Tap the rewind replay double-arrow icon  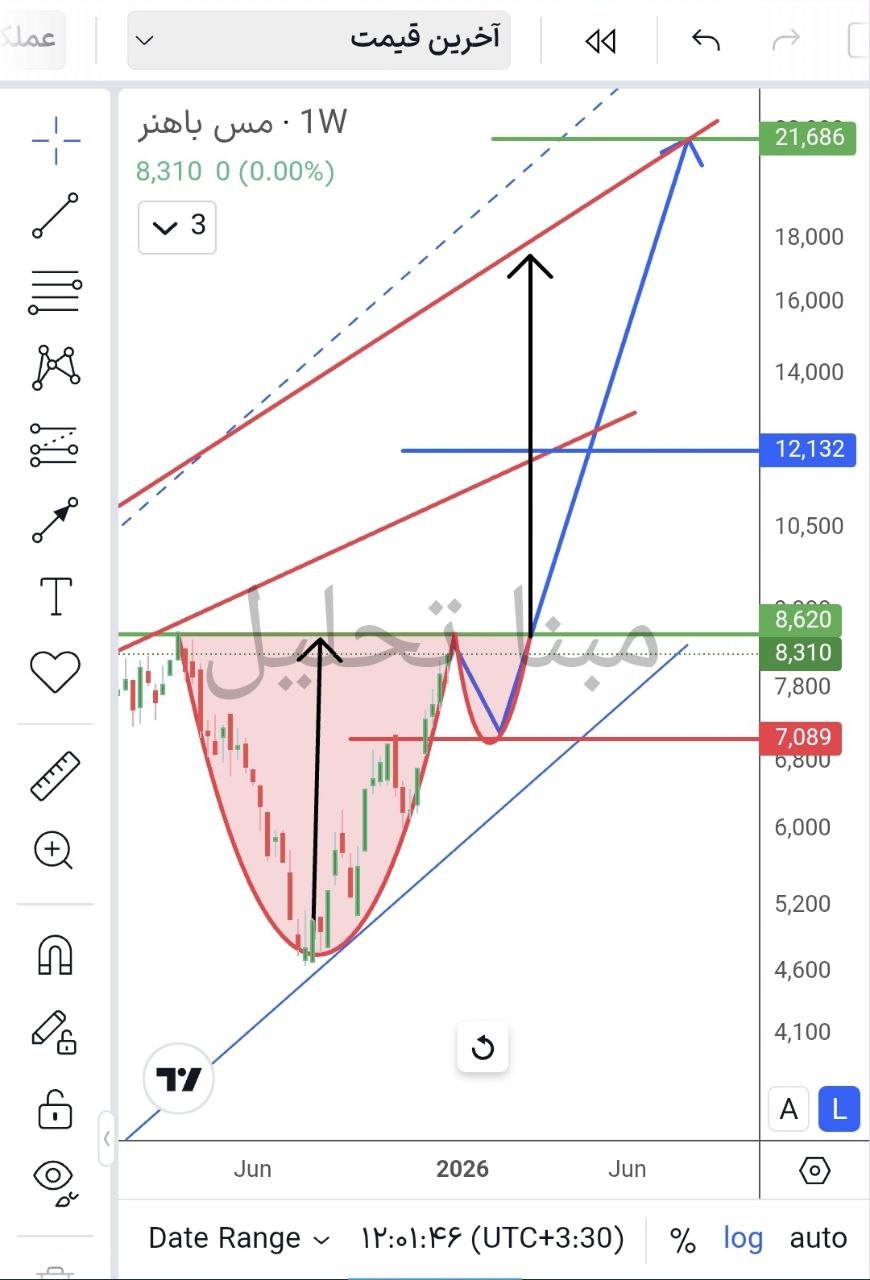click(x=600, y=41)
